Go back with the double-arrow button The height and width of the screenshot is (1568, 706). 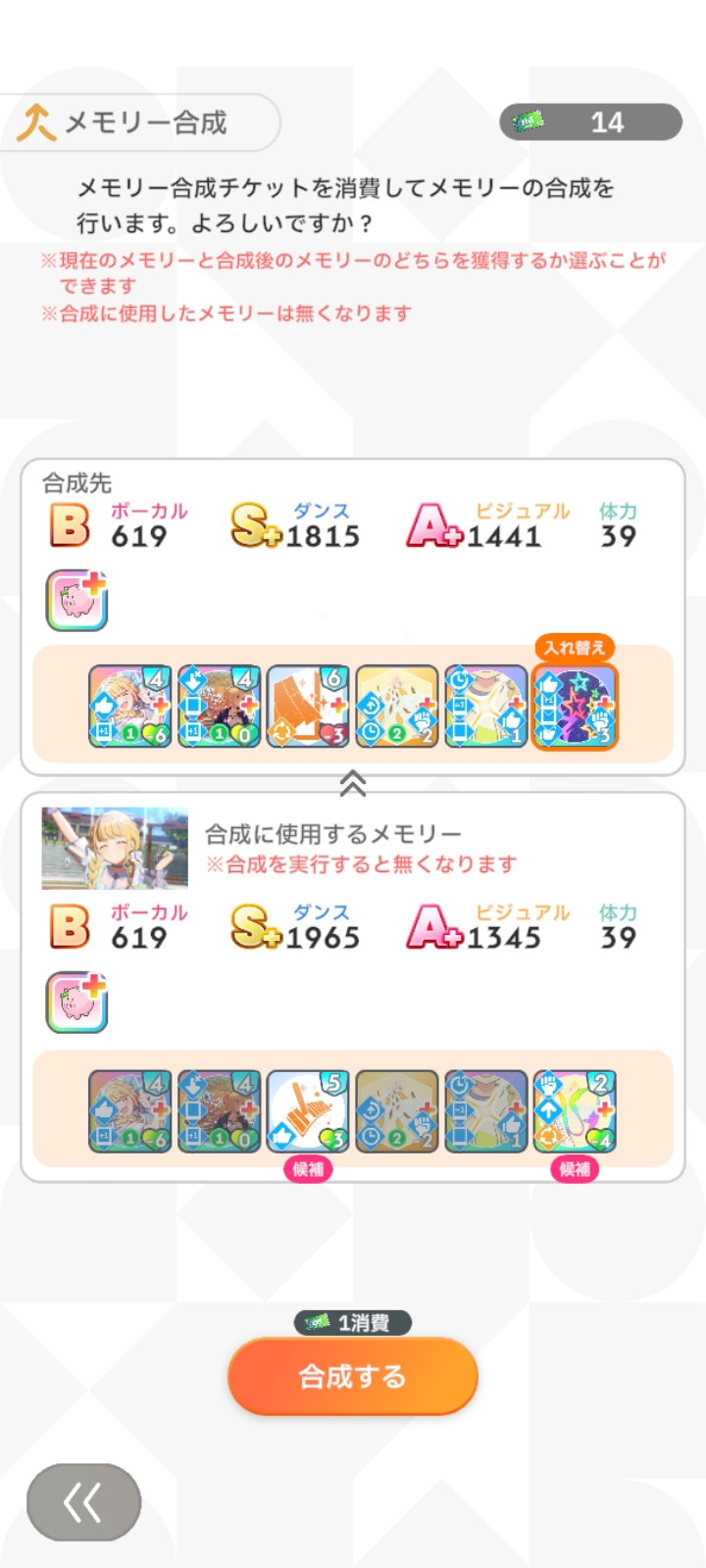point(83,1502)
